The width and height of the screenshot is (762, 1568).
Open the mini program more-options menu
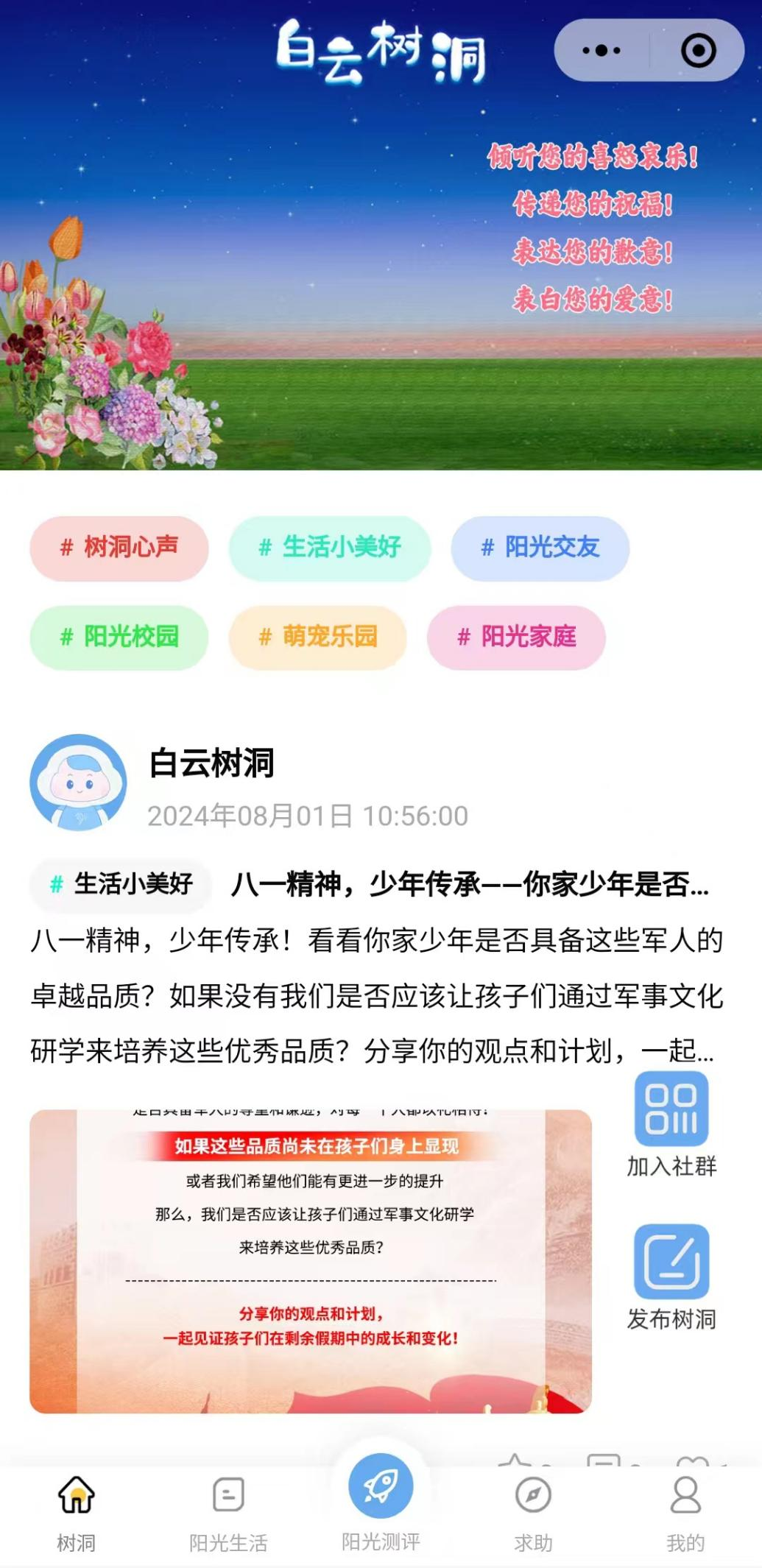tap(602, 51)
